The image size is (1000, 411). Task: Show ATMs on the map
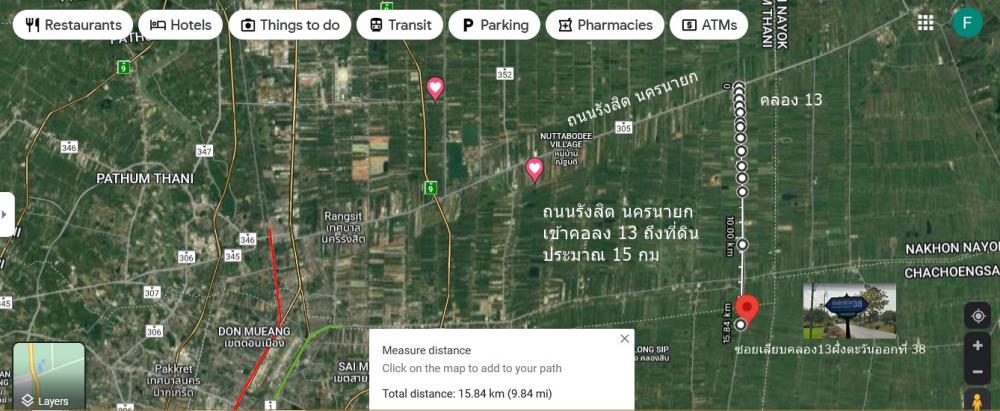(708, 25)
